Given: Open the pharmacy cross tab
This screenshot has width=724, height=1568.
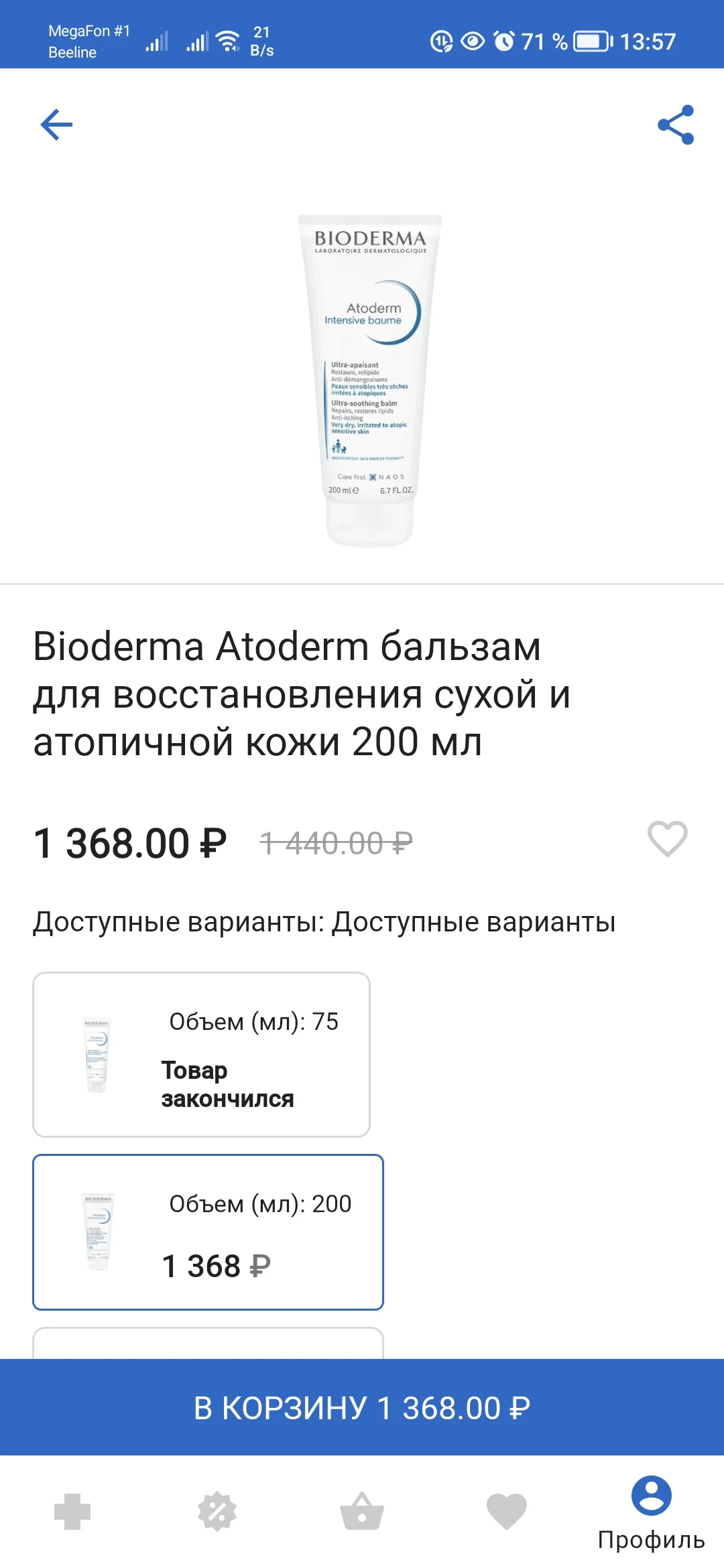Looking at the screenshot, I should pyautogui.click(x=72, y=1512).
